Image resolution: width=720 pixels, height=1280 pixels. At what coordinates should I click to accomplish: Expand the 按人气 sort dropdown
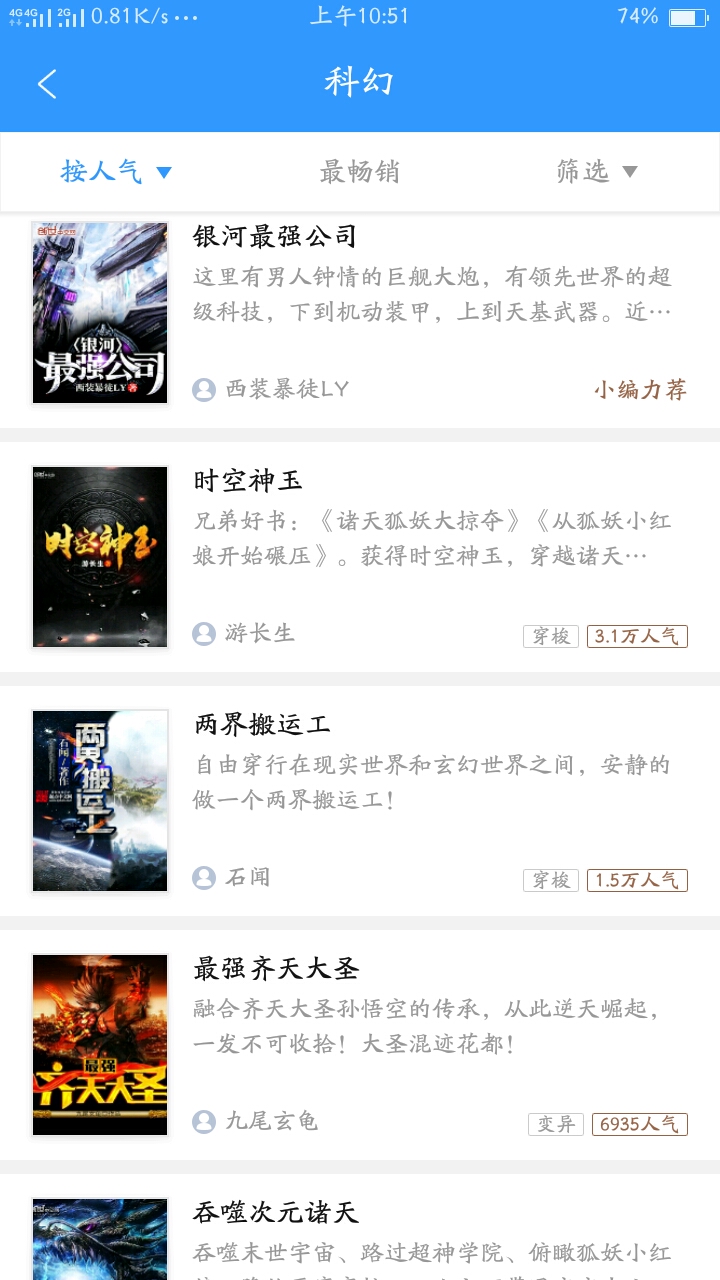pyautogui.click(x=117, y=172)
